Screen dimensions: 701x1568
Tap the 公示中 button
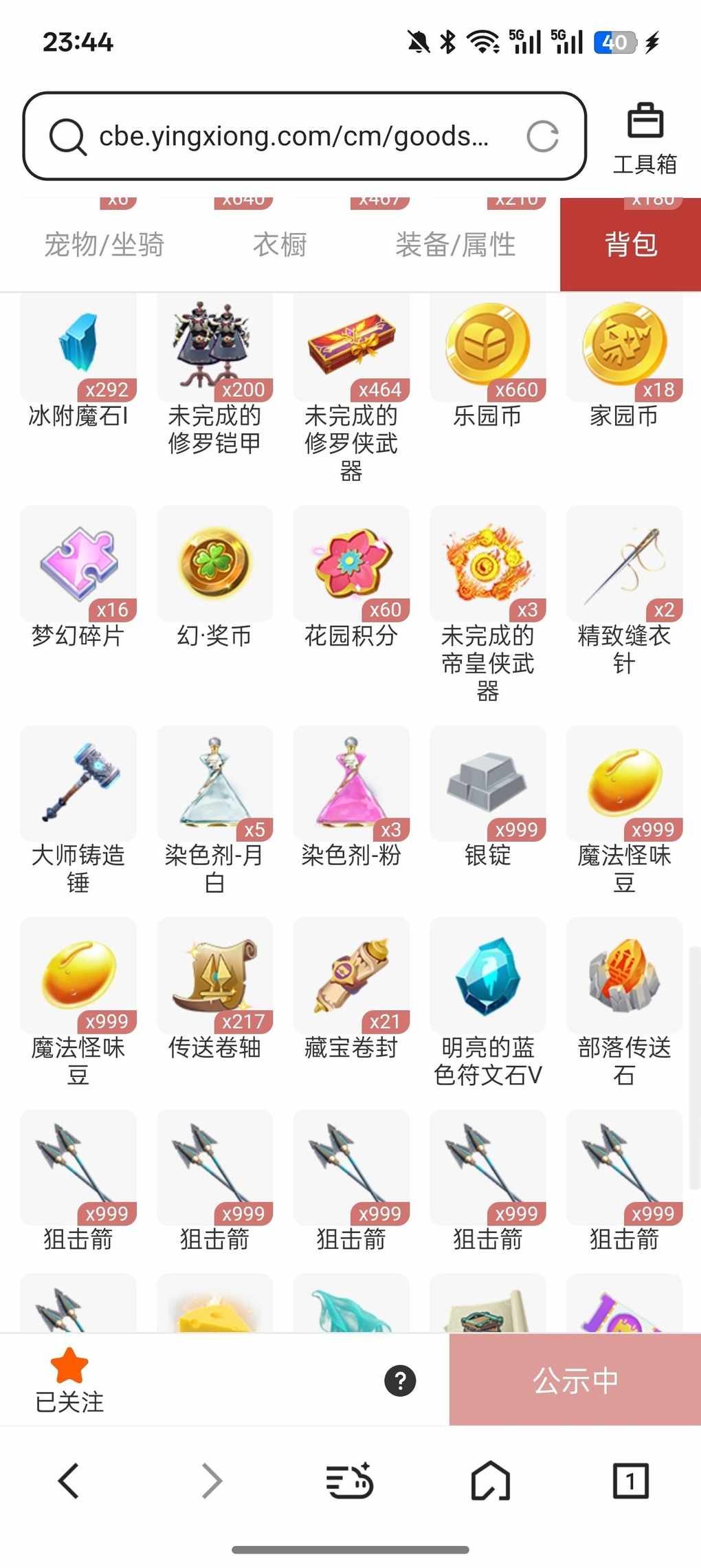pos(575,1380)
